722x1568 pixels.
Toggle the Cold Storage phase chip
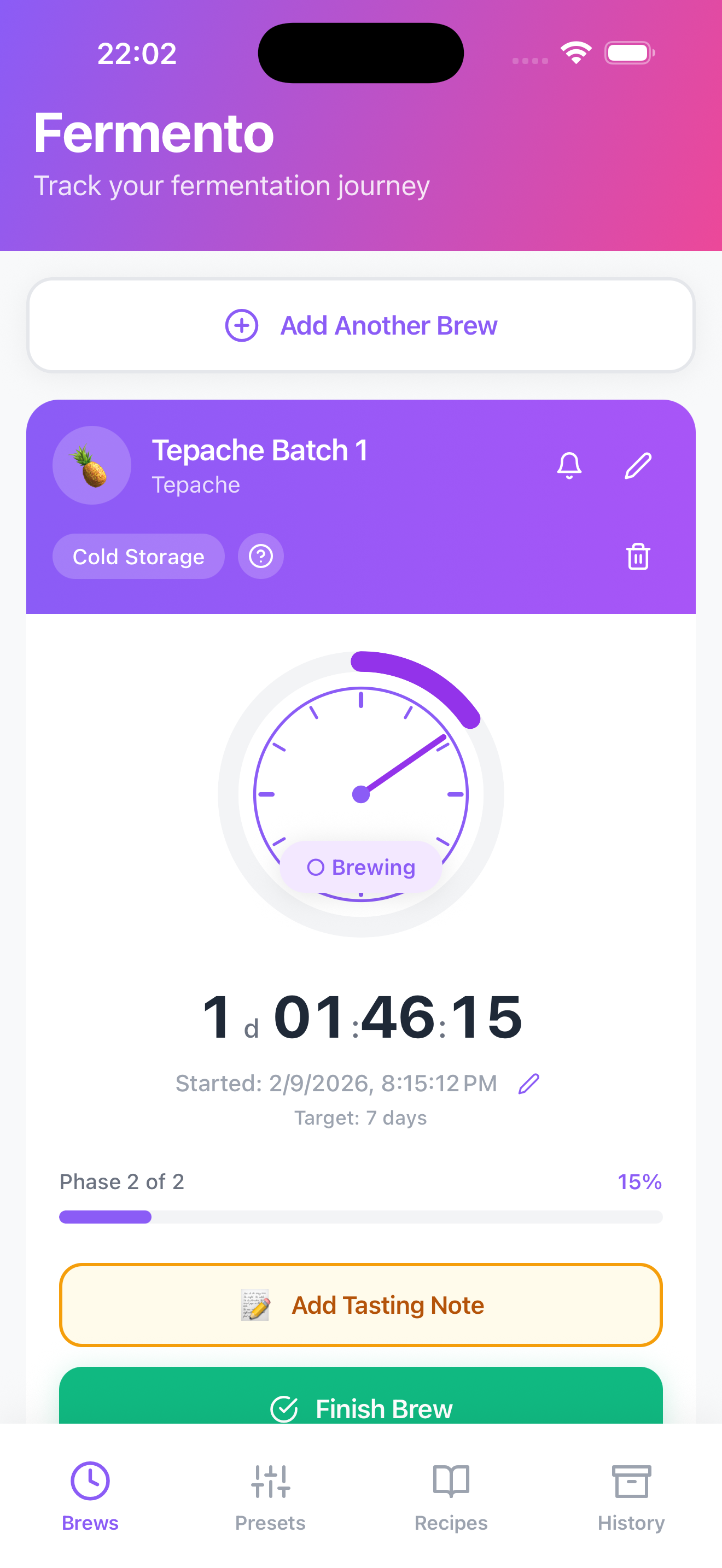[138, 555]
